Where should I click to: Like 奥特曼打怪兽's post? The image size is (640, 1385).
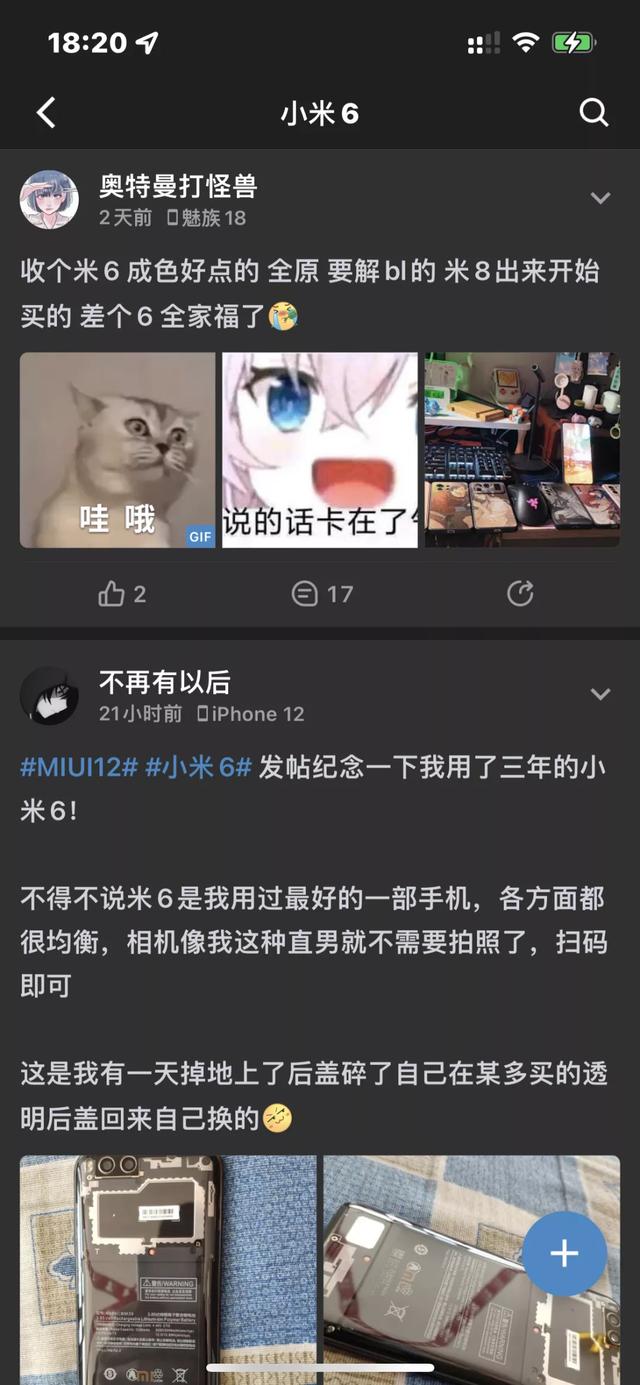pos(121,594)
